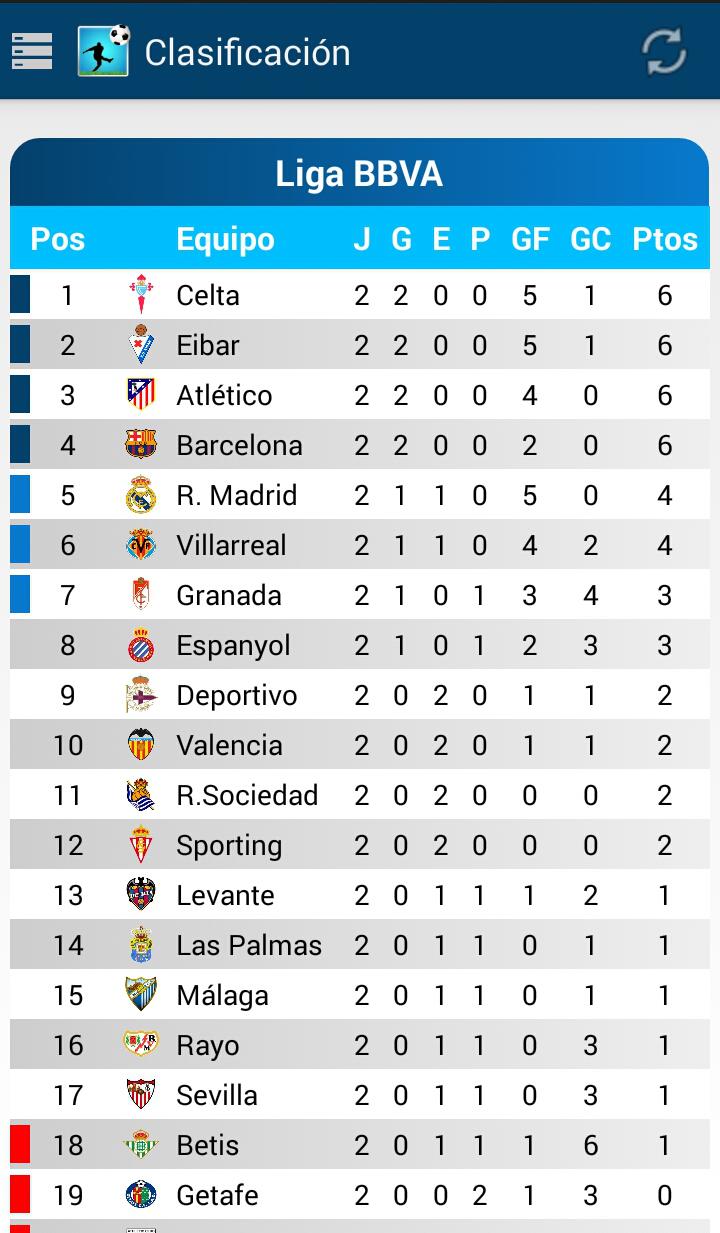Tap the Clasificación app logo icon
The height and width of the screenshot is (1233, 720).
(x=104, y=51)
